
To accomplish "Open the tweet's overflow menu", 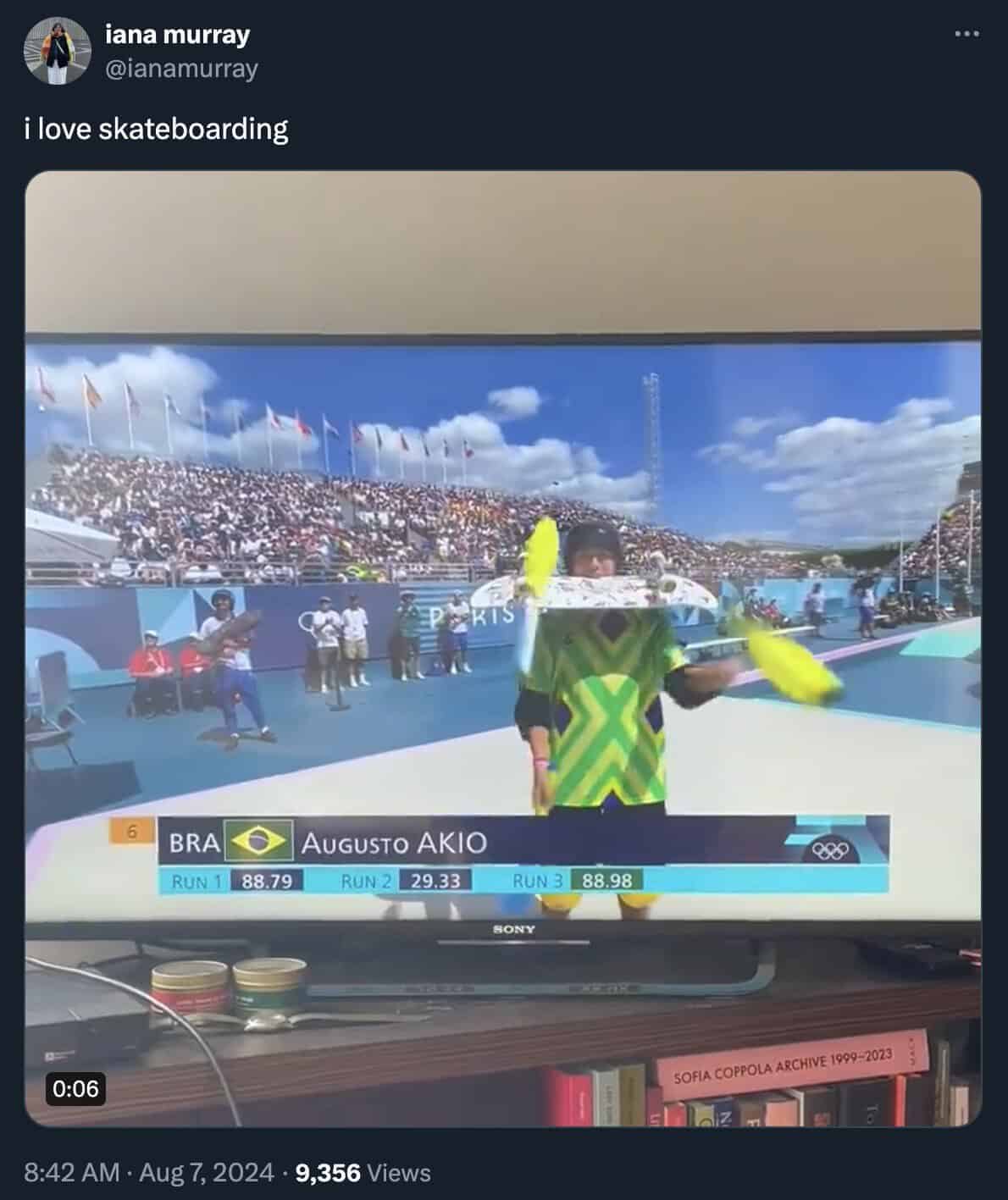I will (x=966, y=35).
